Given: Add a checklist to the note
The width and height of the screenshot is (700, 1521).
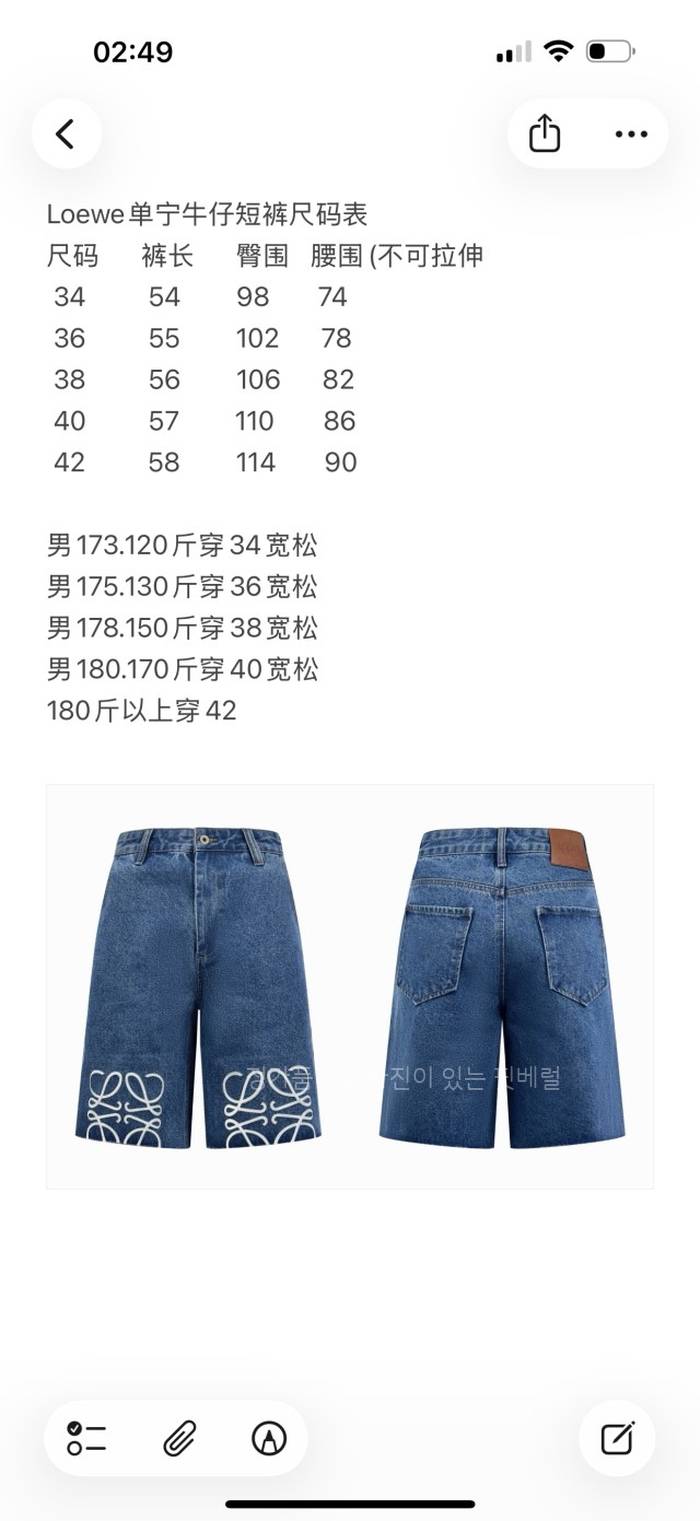Looking at the screenshot, I should [87, 1438].
